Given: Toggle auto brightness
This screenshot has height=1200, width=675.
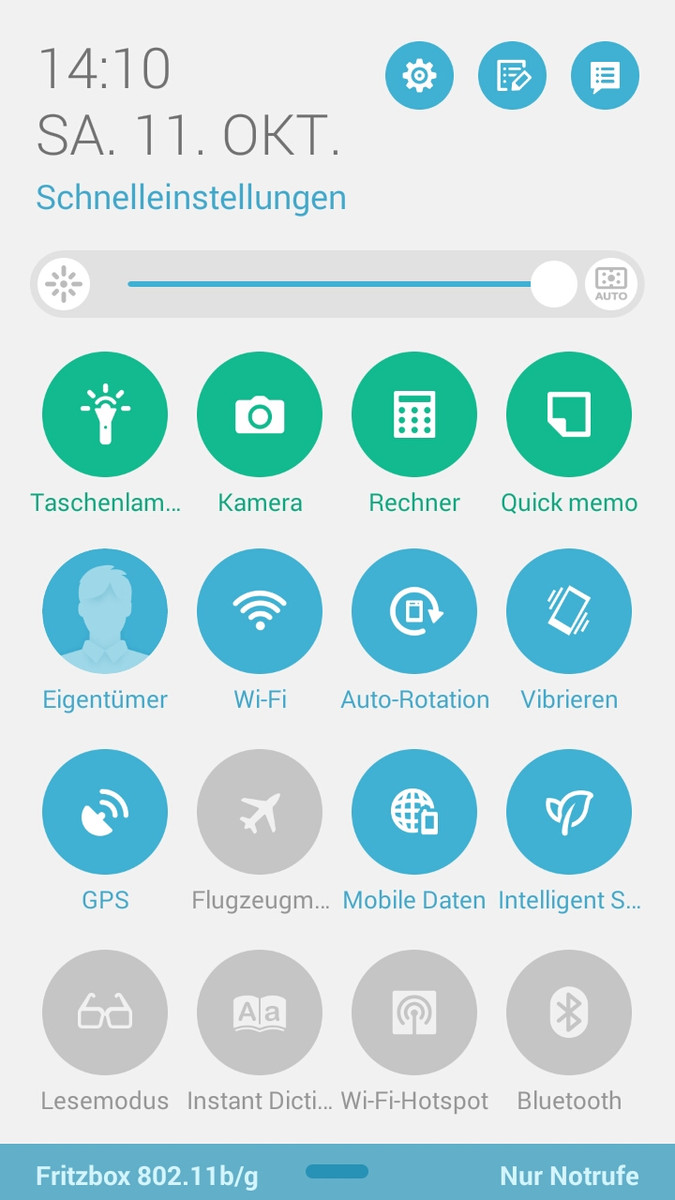Looking at the screenshot, I should (610, 284).
